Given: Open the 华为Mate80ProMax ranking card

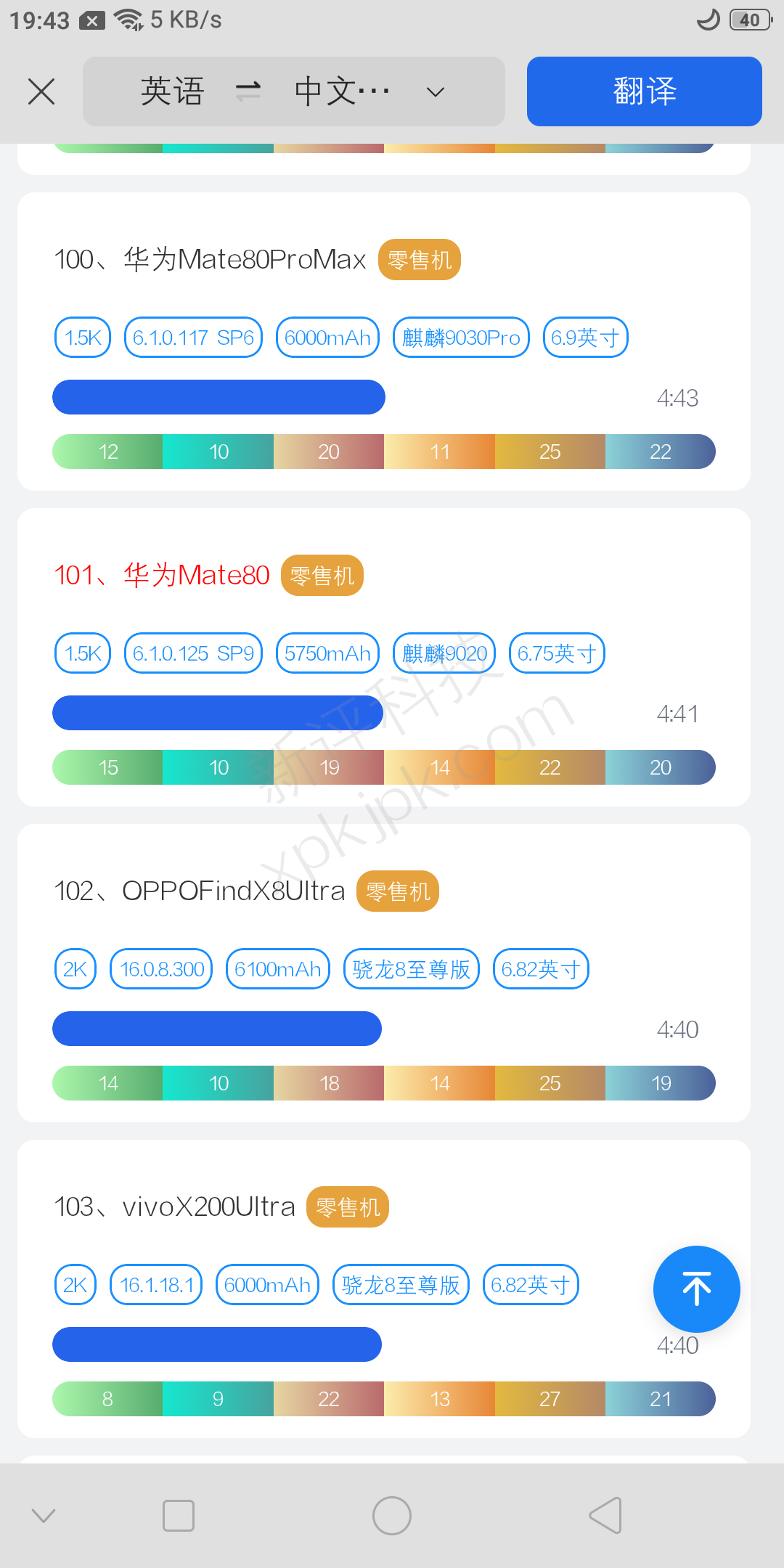Looking at the screenshot, I should (x=384, y=341).
